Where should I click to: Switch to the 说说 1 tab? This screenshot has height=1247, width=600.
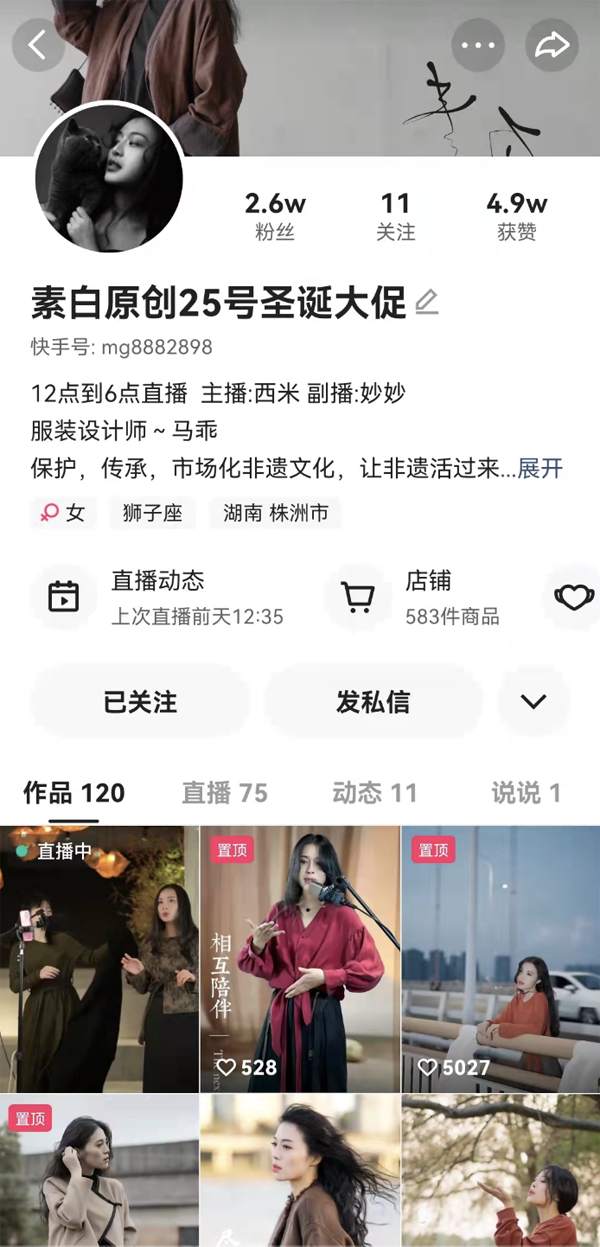(x=525, y=793)
